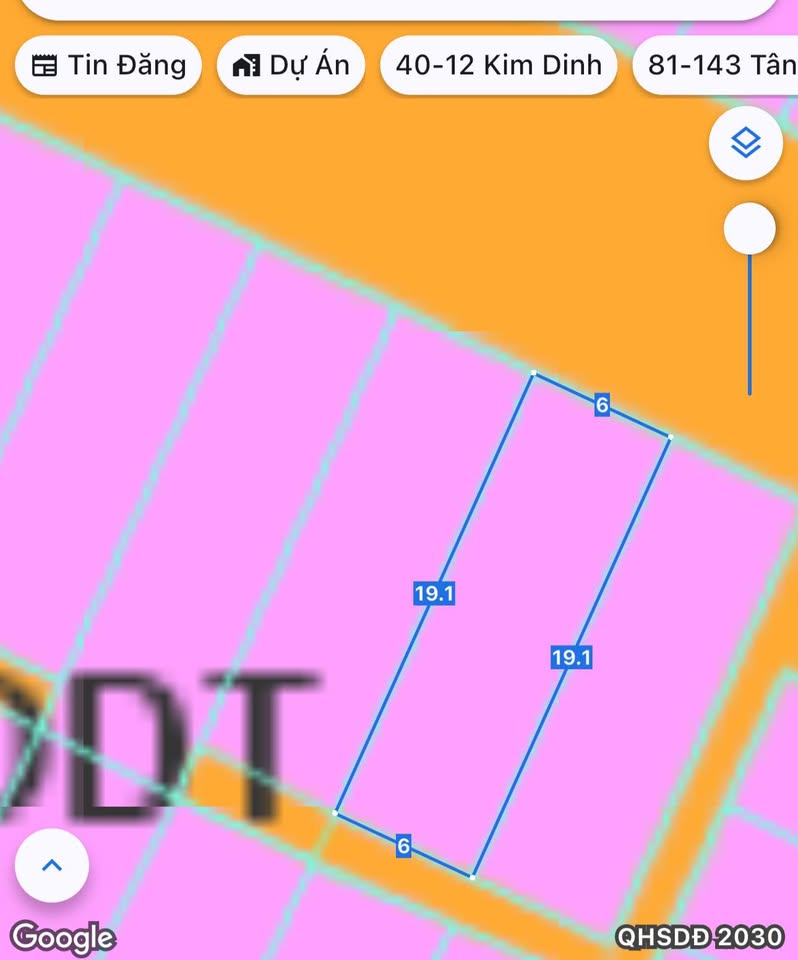The image size is (798, 960).
Task: Tap the 40-12 Kim Dinh chip
Action: [x=498, y=66]
